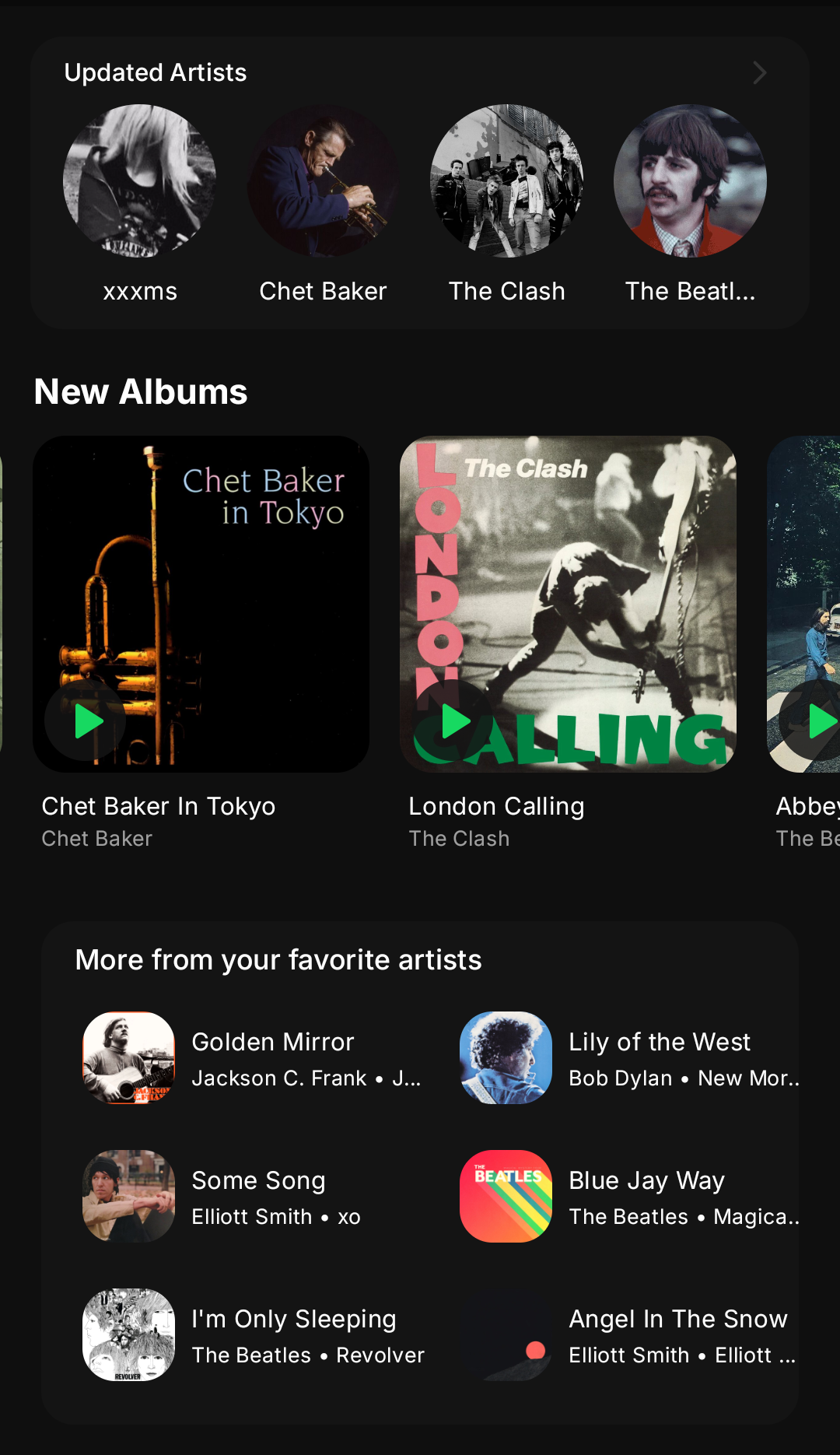840x1455 pixels.
Task: Open Lily of the West by Bob Dylan
Action: click(x=630, y=1058)
